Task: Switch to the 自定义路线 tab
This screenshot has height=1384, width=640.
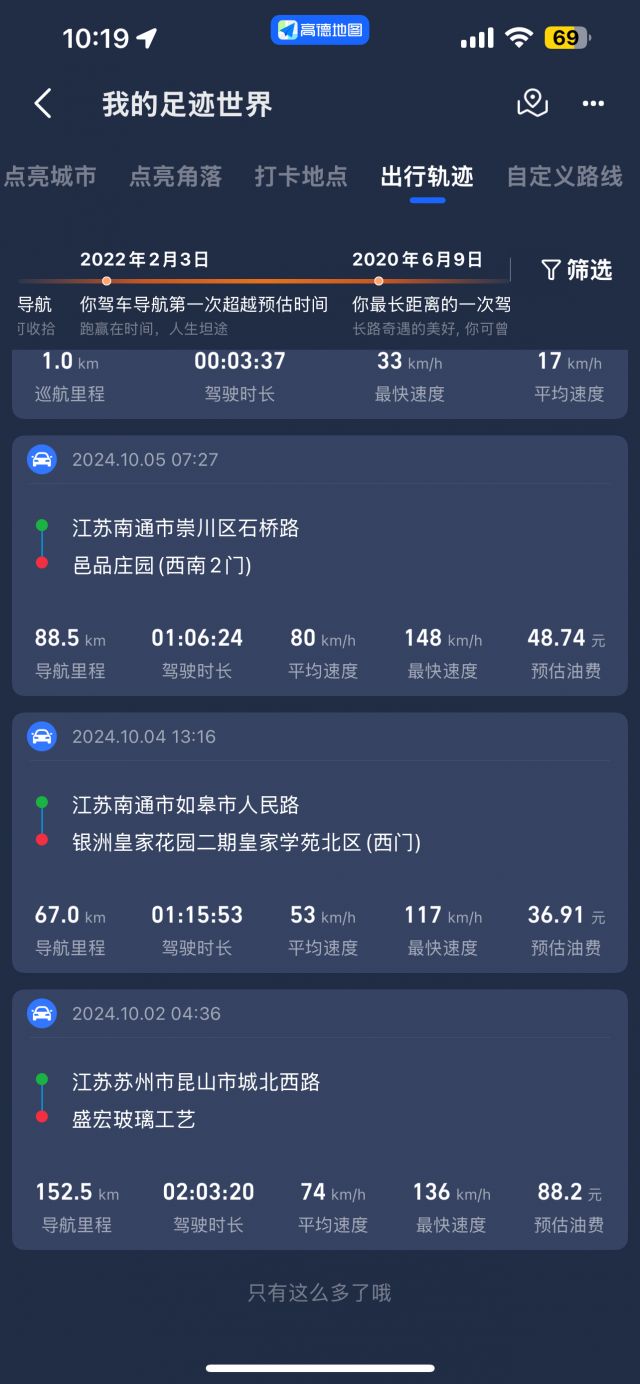Action: pos(564,177)
